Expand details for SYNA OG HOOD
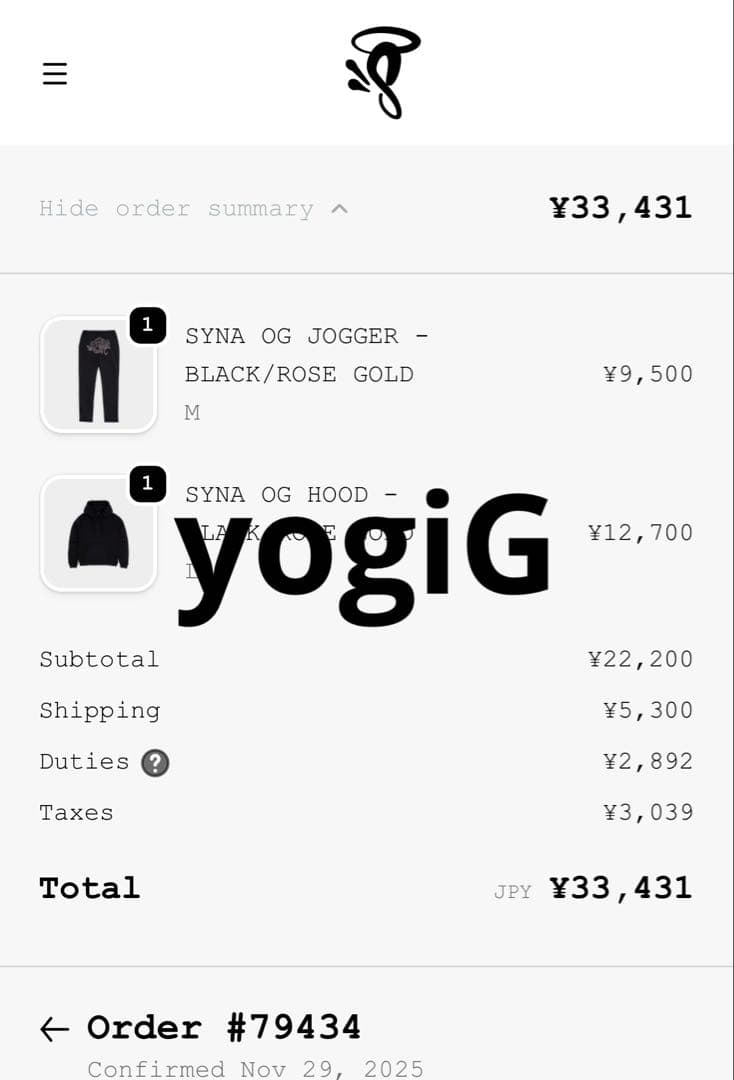Viewport: 734px width, 1080px height. [x=290, y=494]
